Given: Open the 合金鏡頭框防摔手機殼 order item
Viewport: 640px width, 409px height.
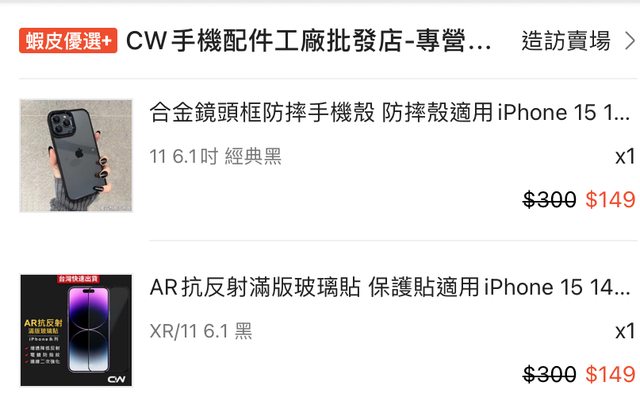Looking at the screenshot, I should 390,113.
